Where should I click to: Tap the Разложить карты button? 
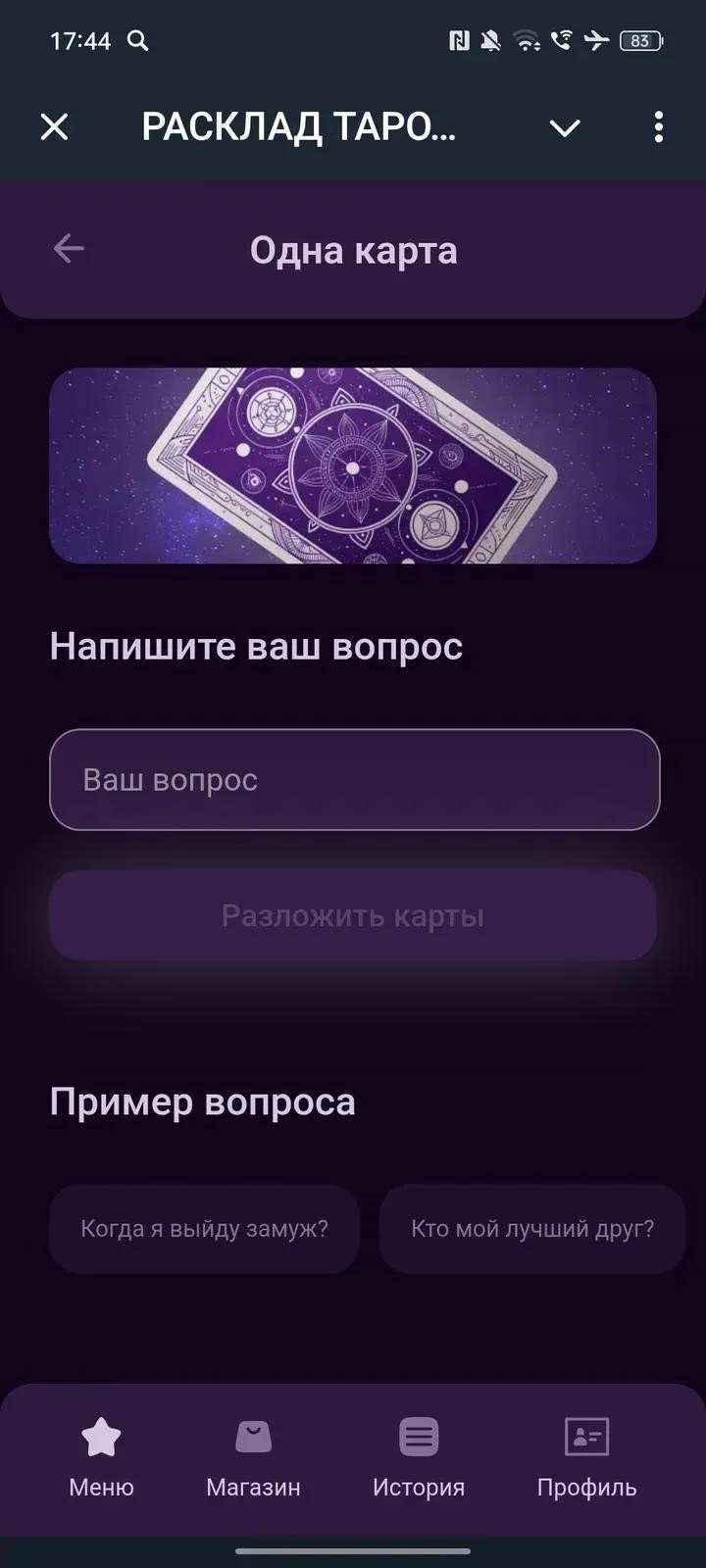click(353, 915)
